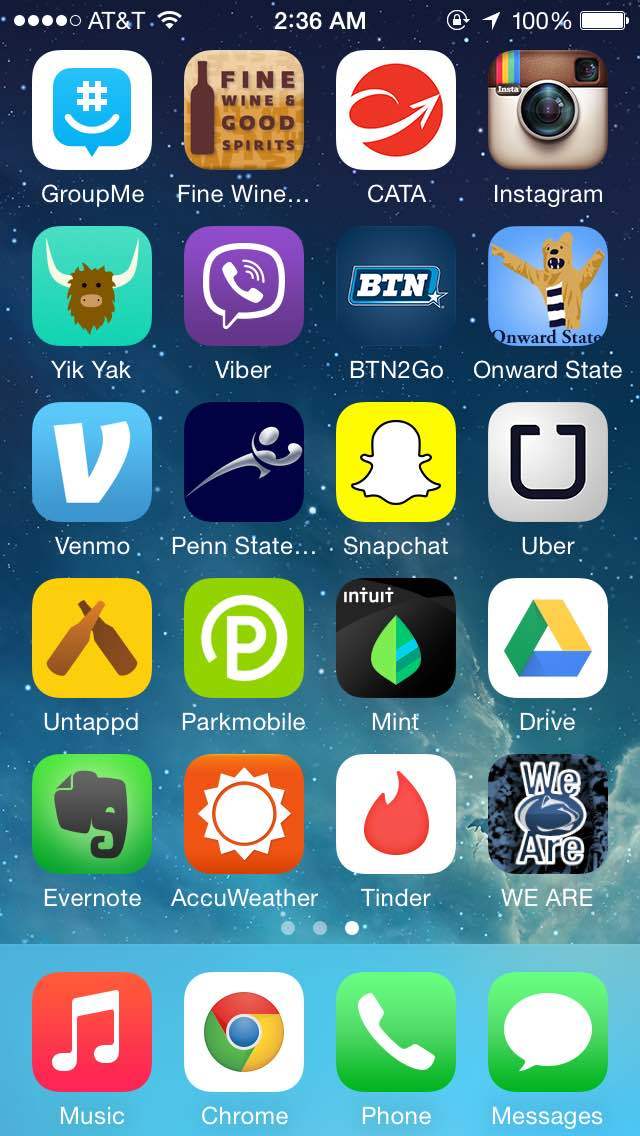
Task: Launch Parkmobile
Action: [244, 638]
